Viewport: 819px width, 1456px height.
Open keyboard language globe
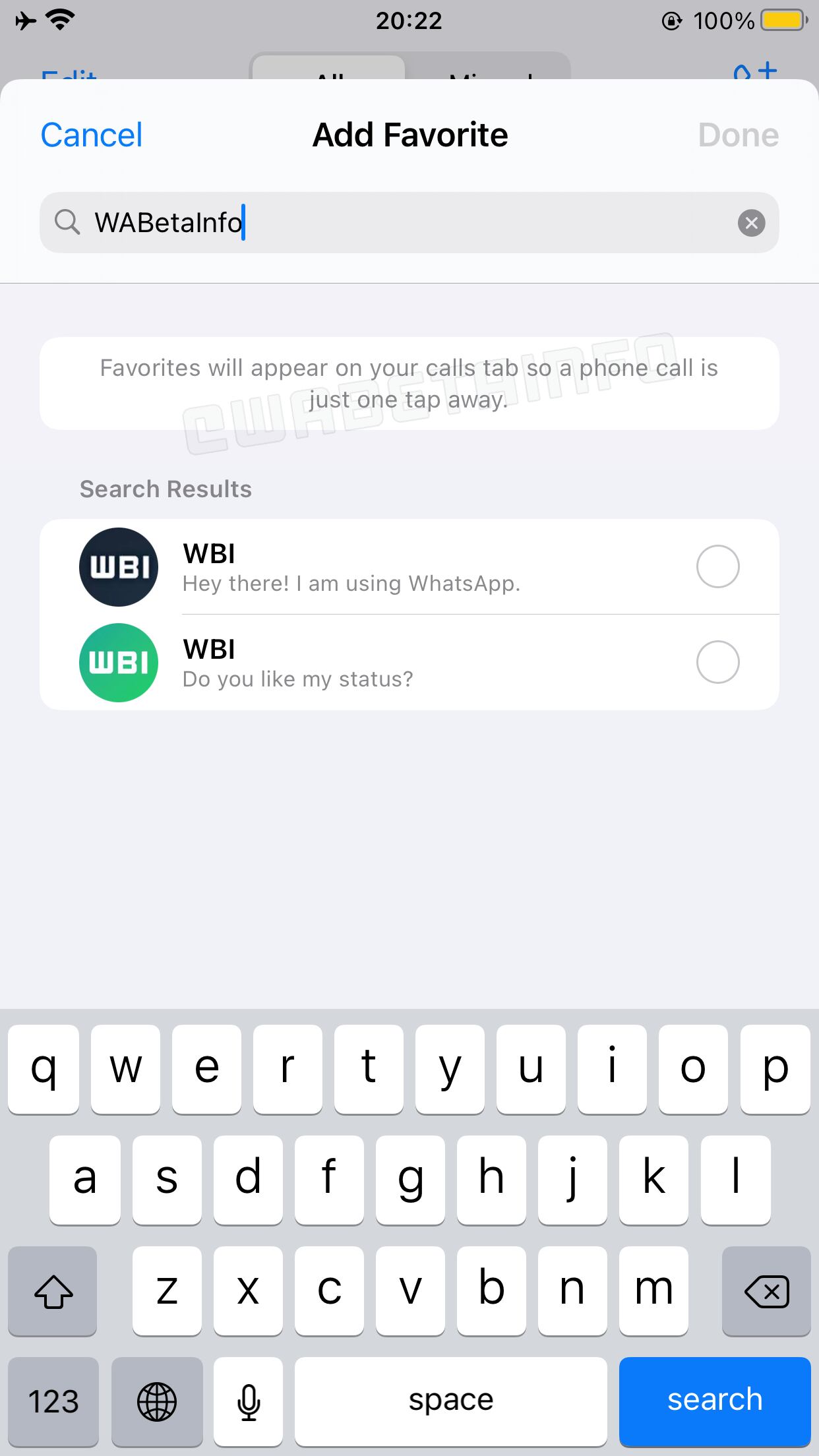tap(157, 1399)
